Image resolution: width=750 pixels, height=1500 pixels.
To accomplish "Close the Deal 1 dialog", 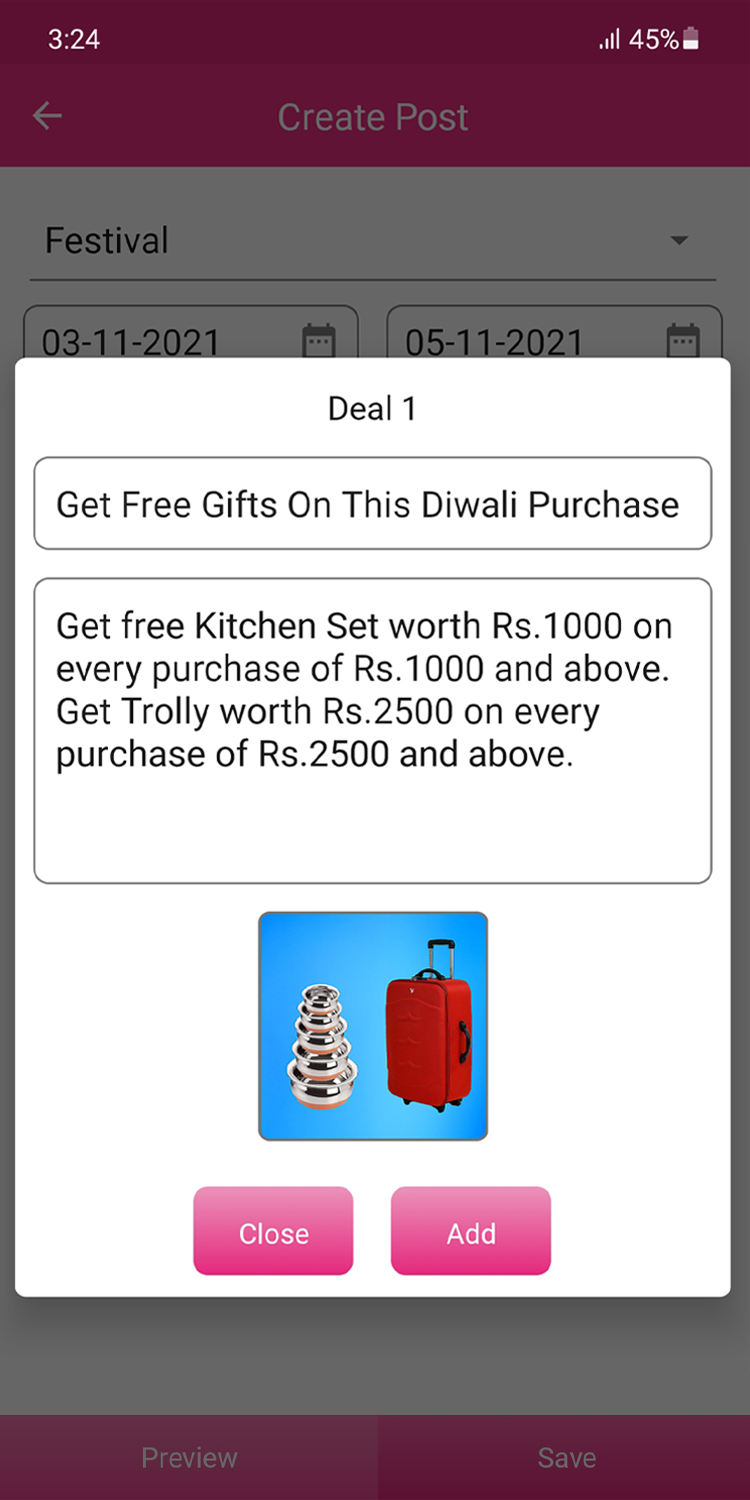I will click(x=273, y=1231).
